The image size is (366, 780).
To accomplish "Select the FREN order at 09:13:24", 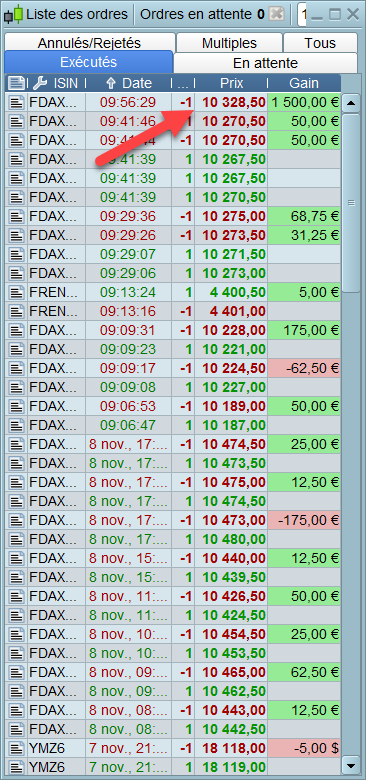I will [174, 292].
